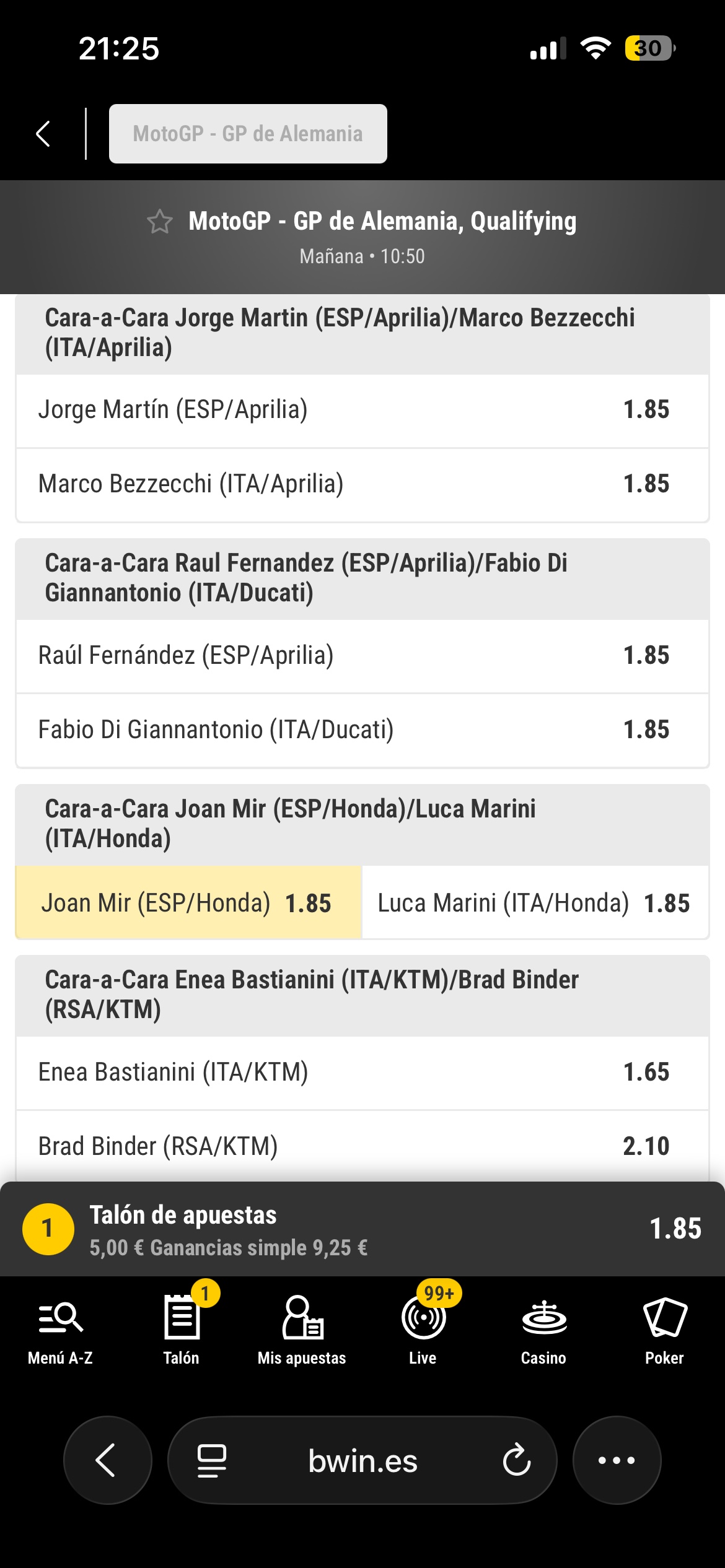Bet on Brad Binder at 2.10
The image size is (725, 1568).
pyautogui.click(x=362, y=1146)
